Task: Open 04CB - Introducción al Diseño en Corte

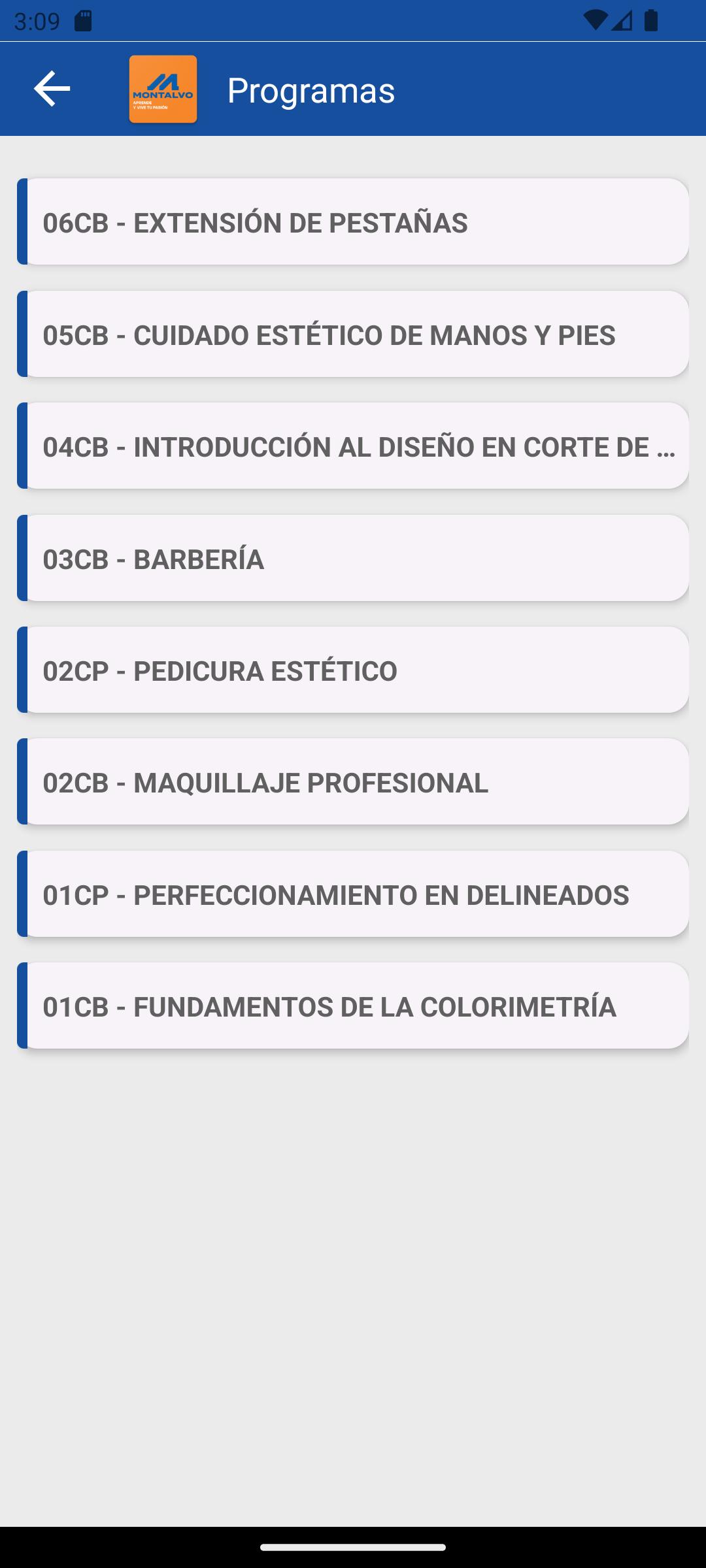Action: tap(353, 446)
